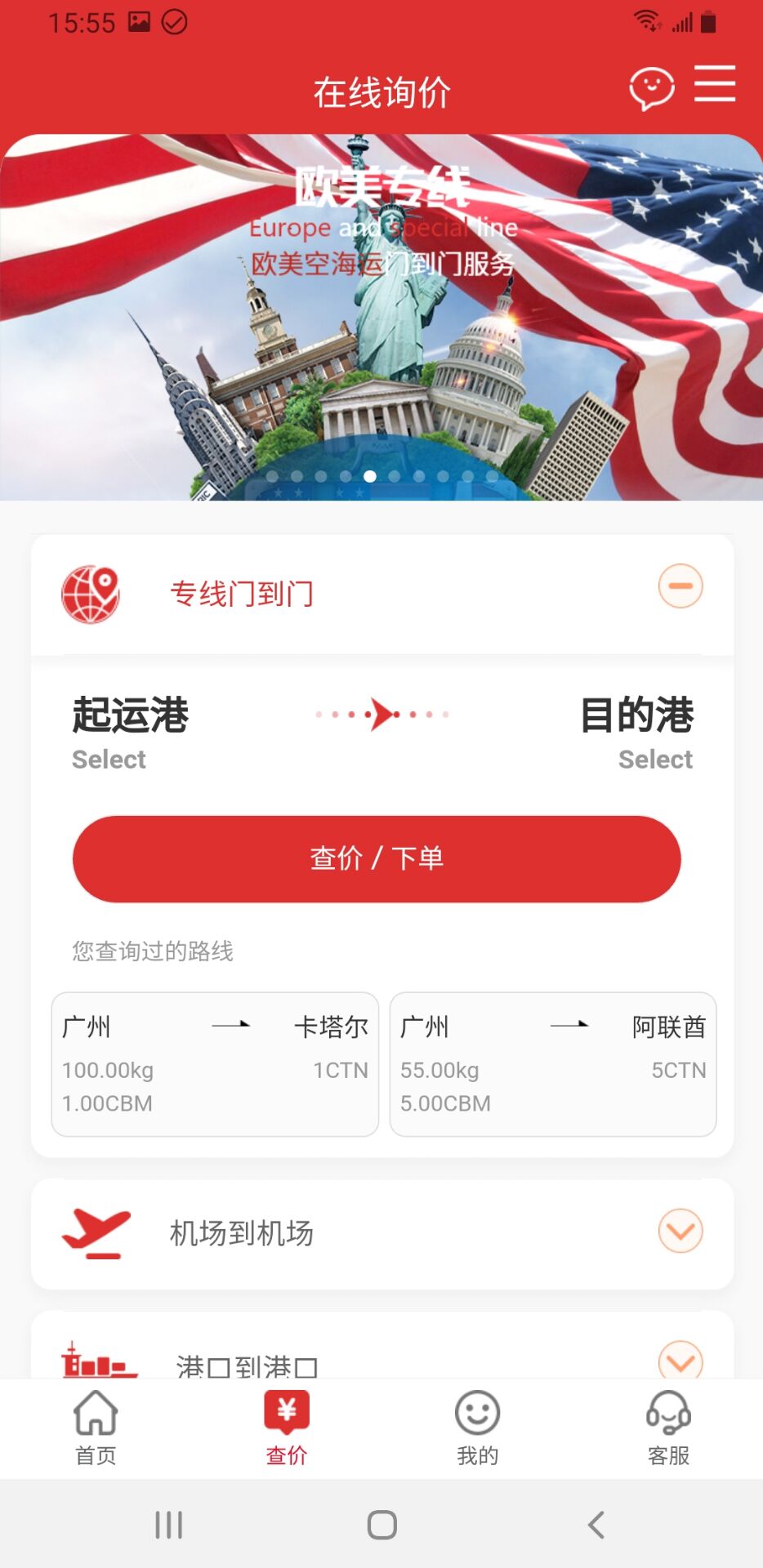Click the ship icon next to 港口到港口
This screenshot has height=1568, width=763.
(92, 1361)
